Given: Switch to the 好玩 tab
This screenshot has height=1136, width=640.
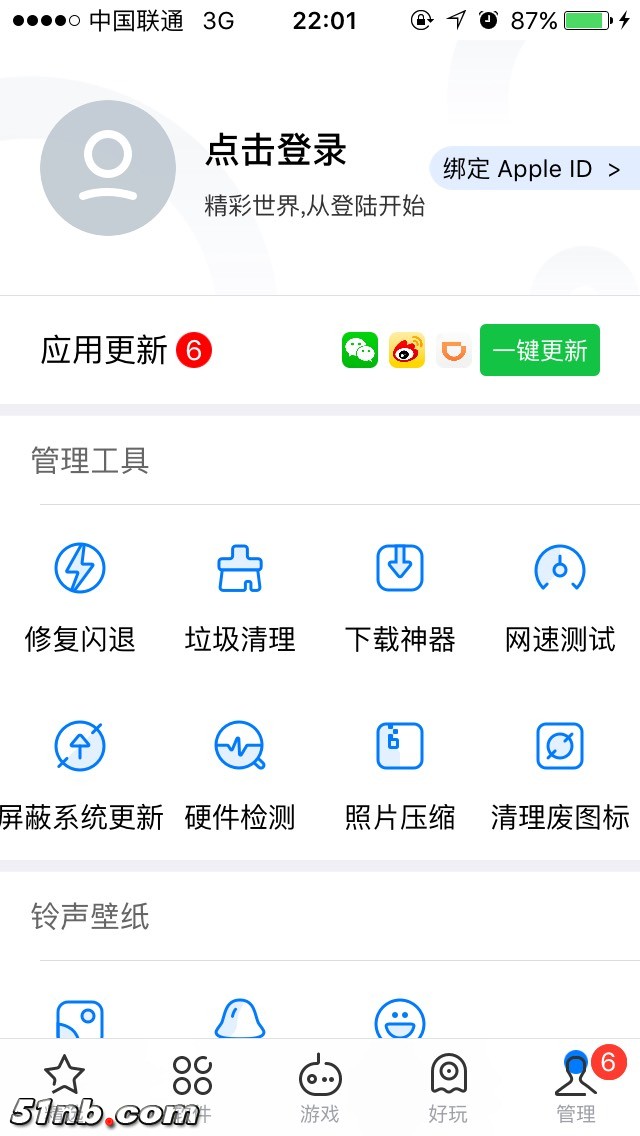Looking at the screenshot, I should [448, 1088].
